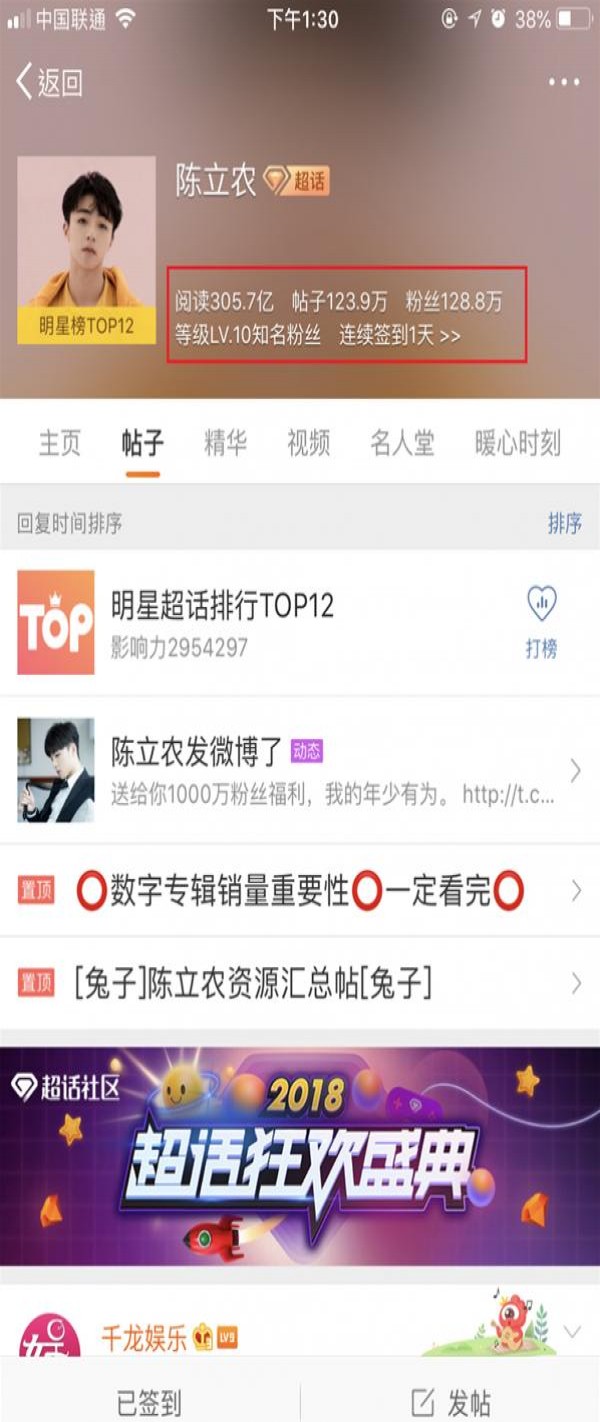View check-in details 连续签到1天
This screenshot has width=600, height=1422.
coord(399,336)
